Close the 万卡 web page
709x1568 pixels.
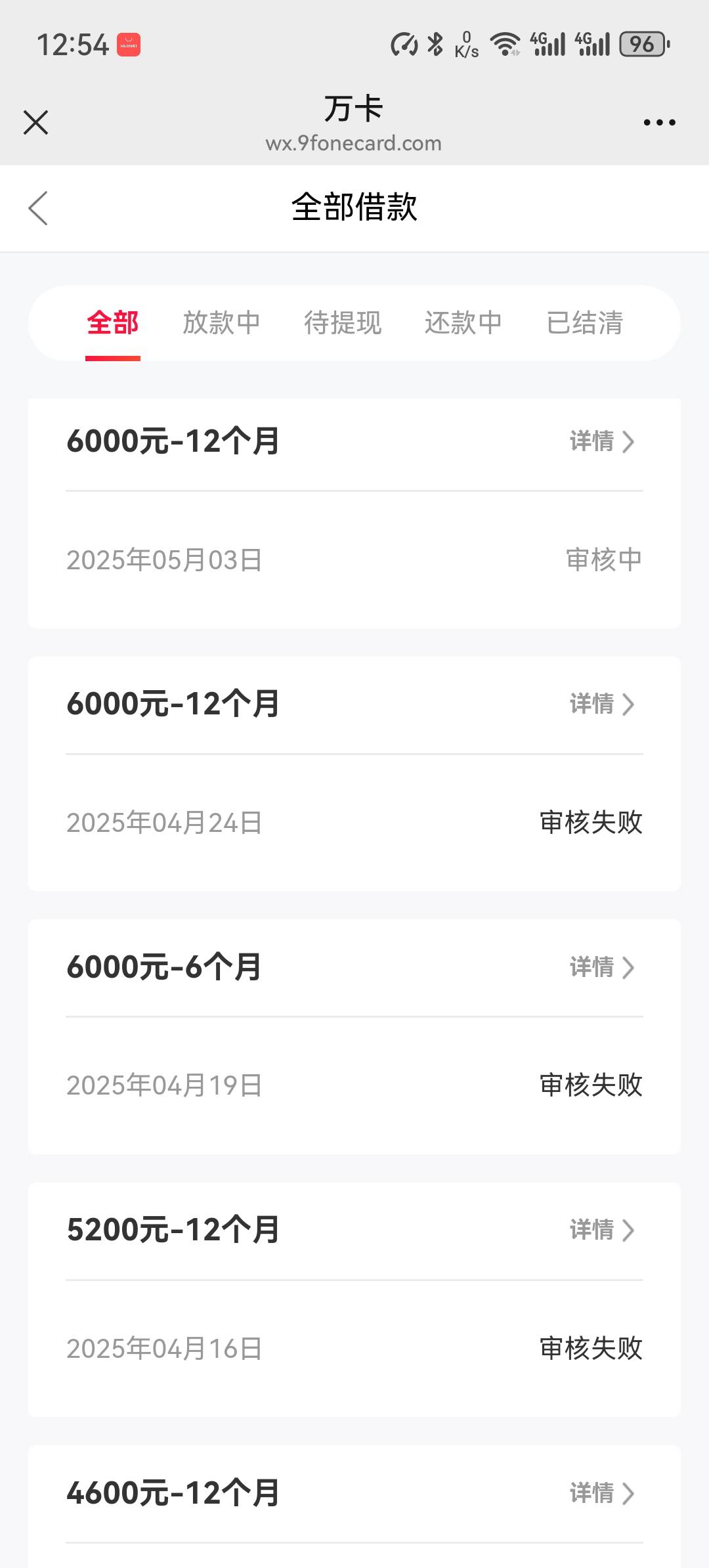(35, 122)
